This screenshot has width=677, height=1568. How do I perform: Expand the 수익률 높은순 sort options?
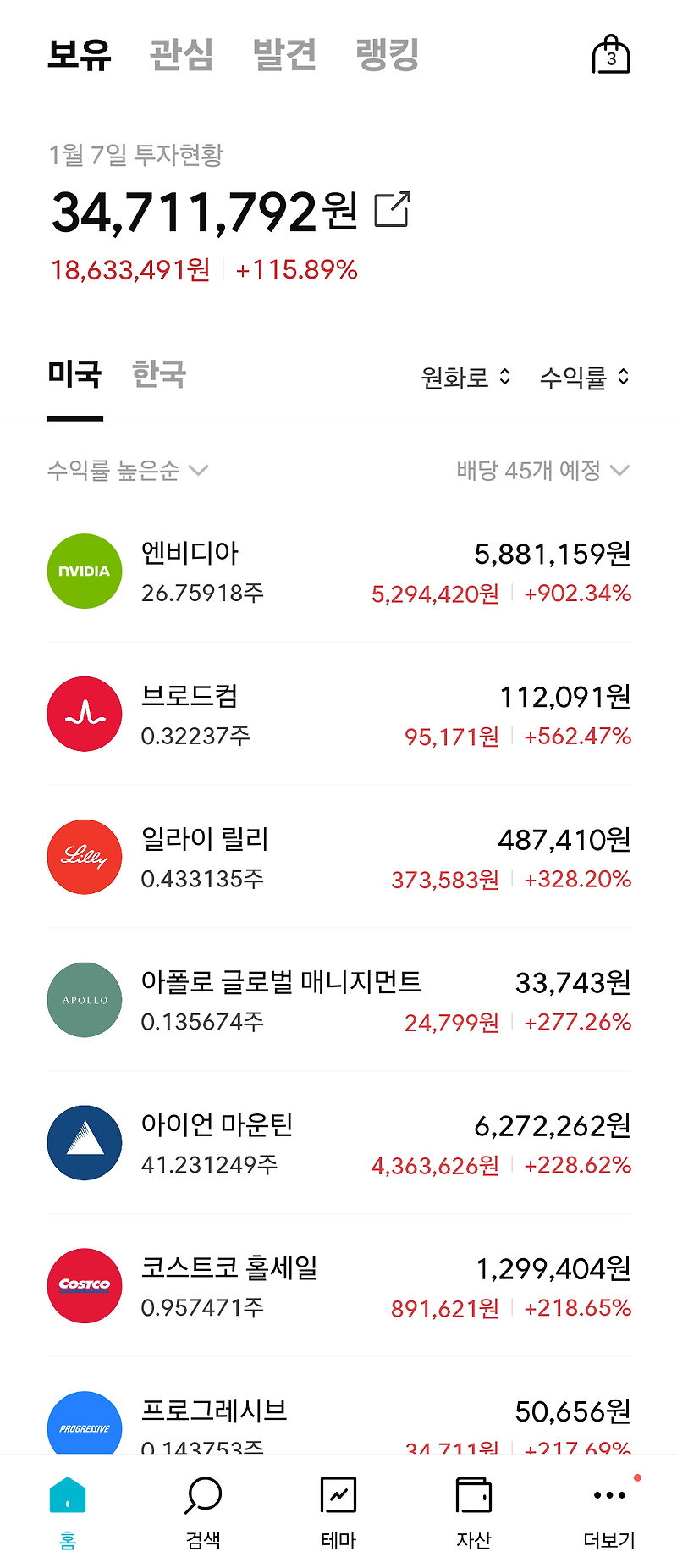tap(127, 470)
